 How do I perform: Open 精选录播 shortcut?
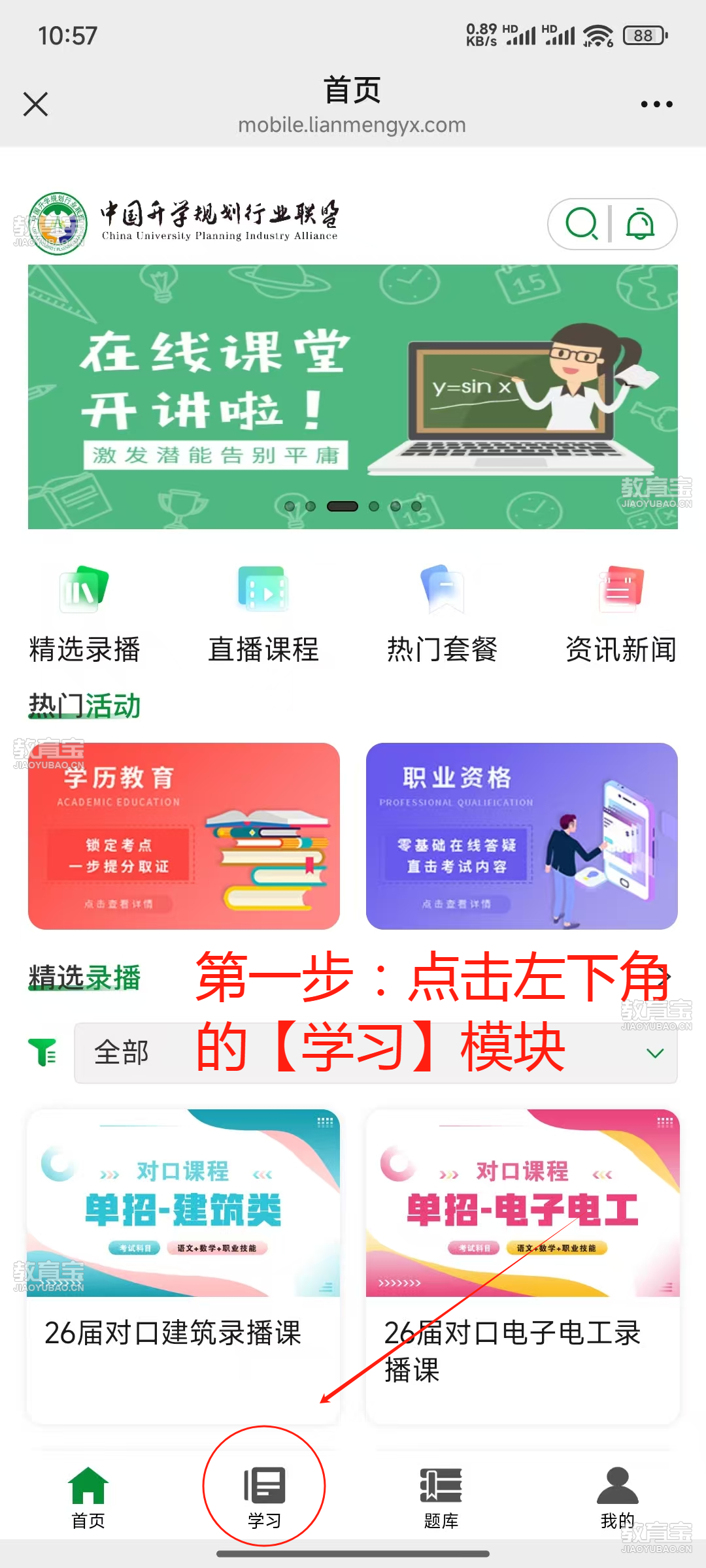click(85, 614)
